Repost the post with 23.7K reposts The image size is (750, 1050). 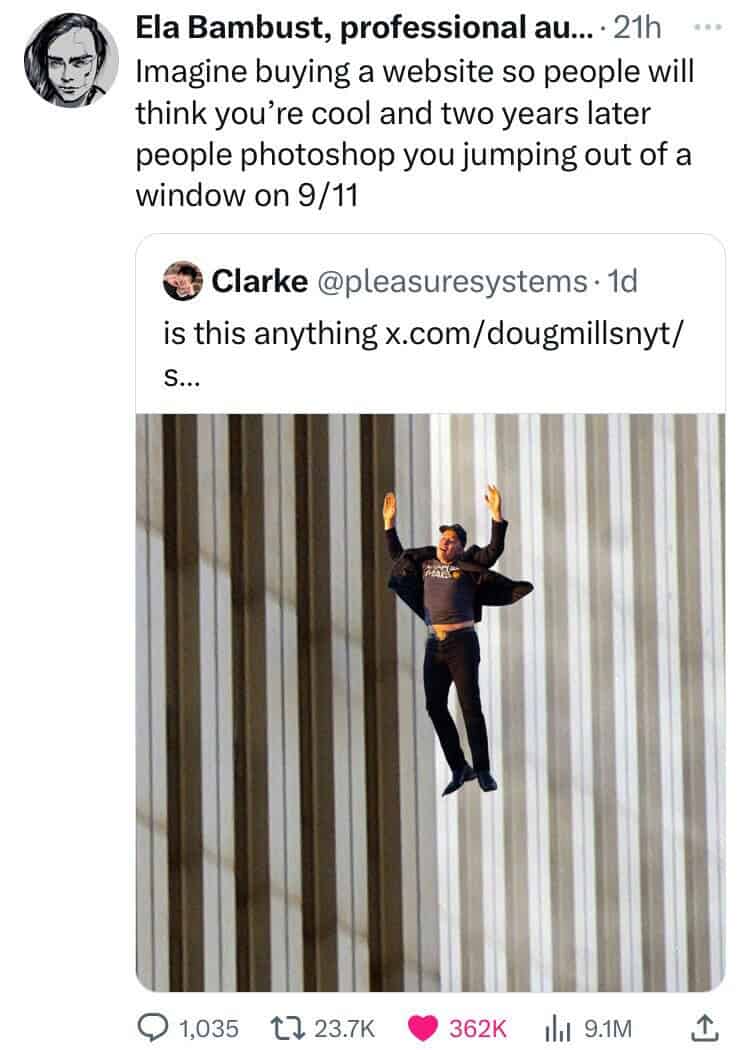[x=289, y=1026]
